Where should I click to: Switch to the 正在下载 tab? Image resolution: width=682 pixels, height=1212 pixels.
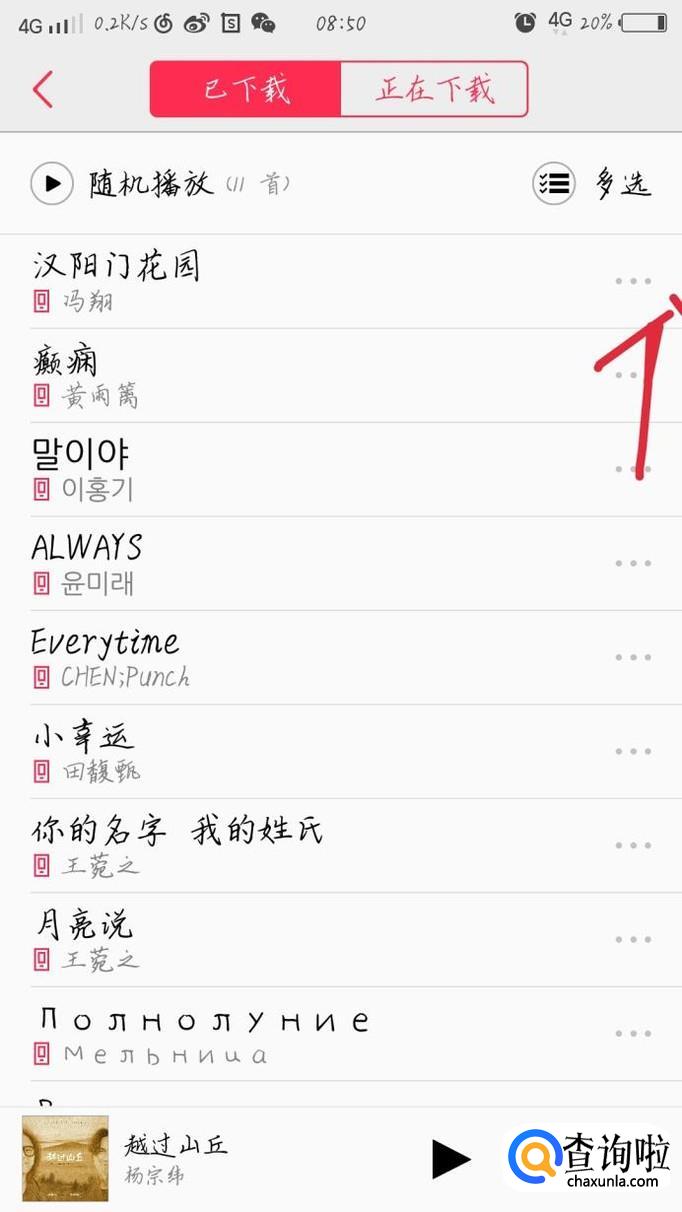(x=434, y=89)
